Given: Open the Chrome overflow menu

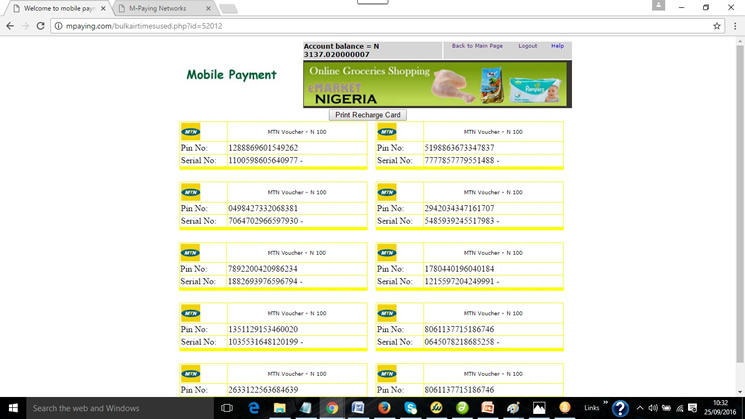Looking at the screenshot, I should tap(734, 25).
